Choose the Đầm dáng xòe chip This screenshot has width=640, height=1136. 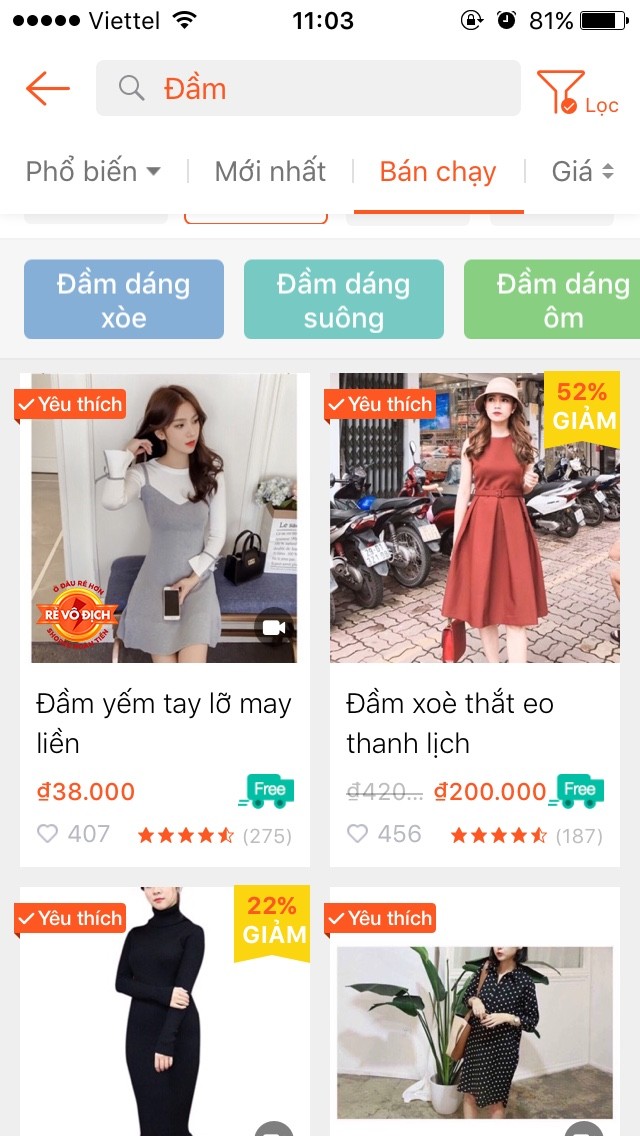tap(124, 300)
